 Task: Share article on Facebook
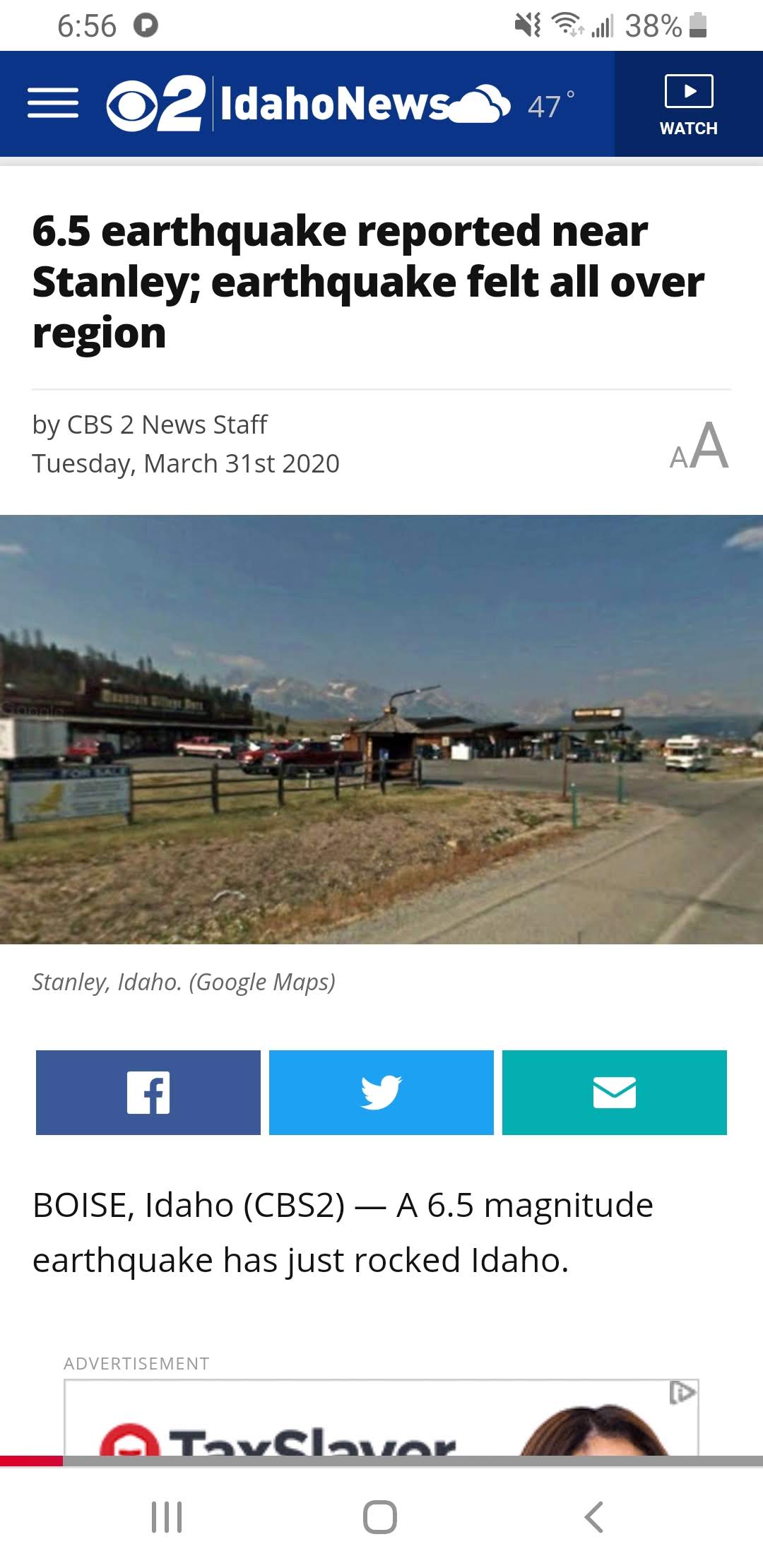(148, 1093)
